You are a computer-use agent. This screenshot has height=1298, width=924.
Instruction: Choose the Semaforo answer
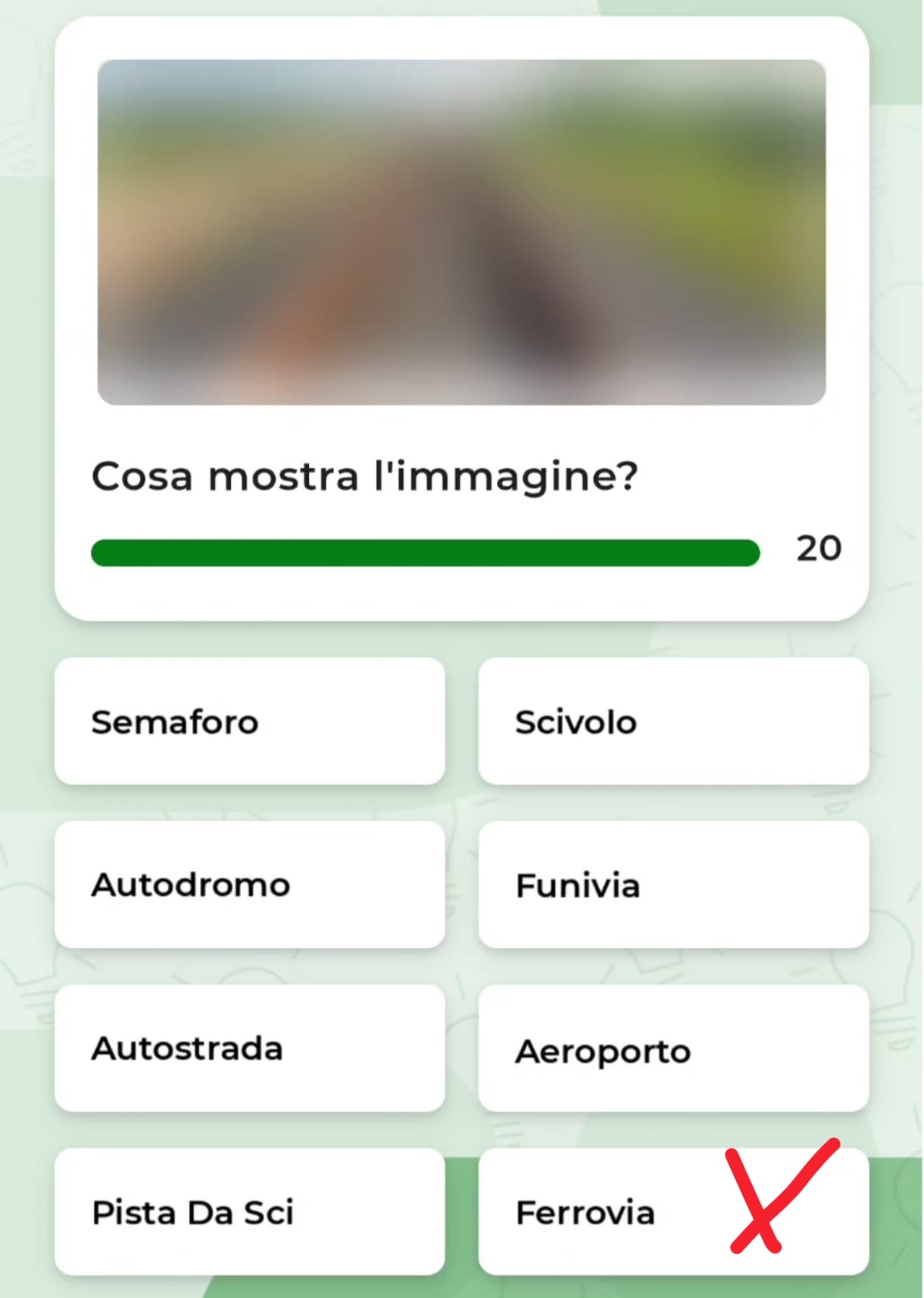click(249, 721)
